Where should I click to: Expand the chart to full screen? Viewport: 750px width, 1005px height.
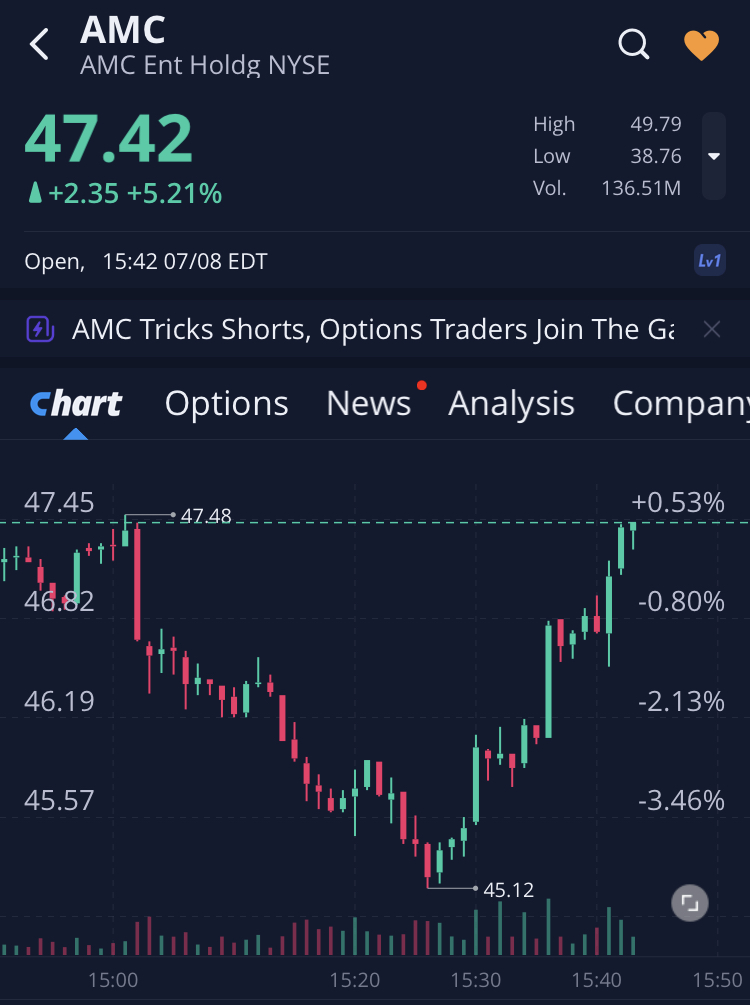click(x=689, y=903)
